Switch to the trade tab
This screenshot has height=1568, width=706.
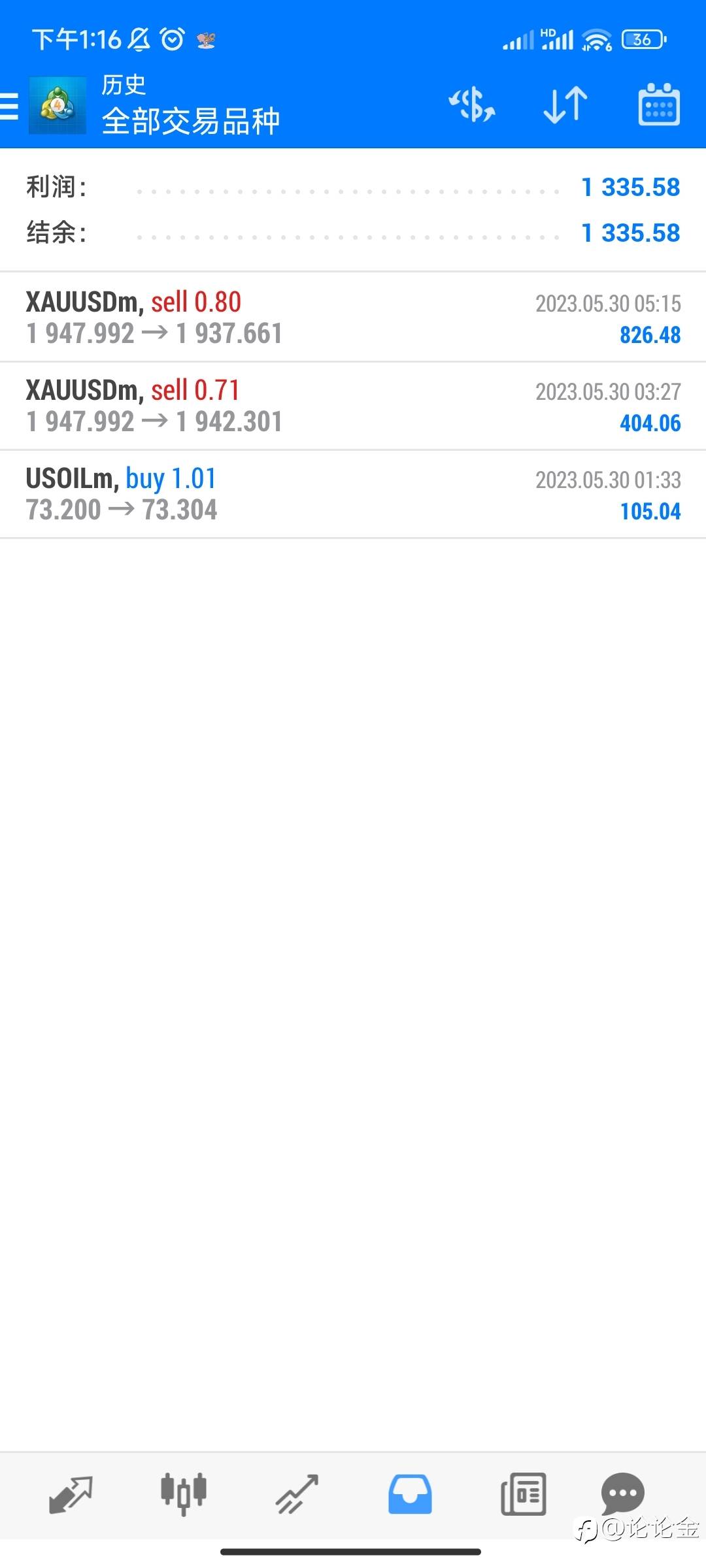(x=297, y=1494)
